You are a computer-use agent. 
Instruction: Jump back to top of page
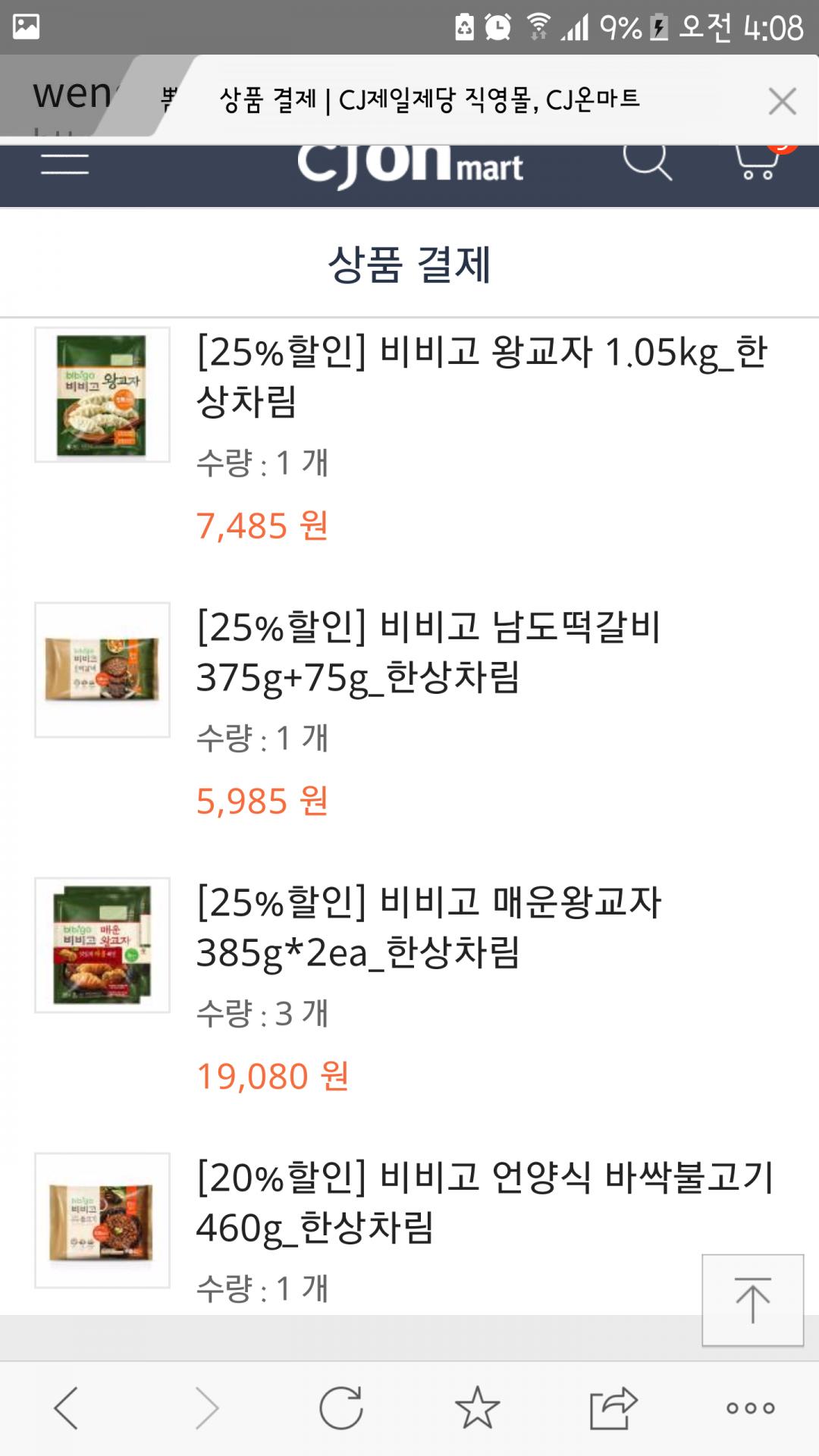click(752, 1300)
